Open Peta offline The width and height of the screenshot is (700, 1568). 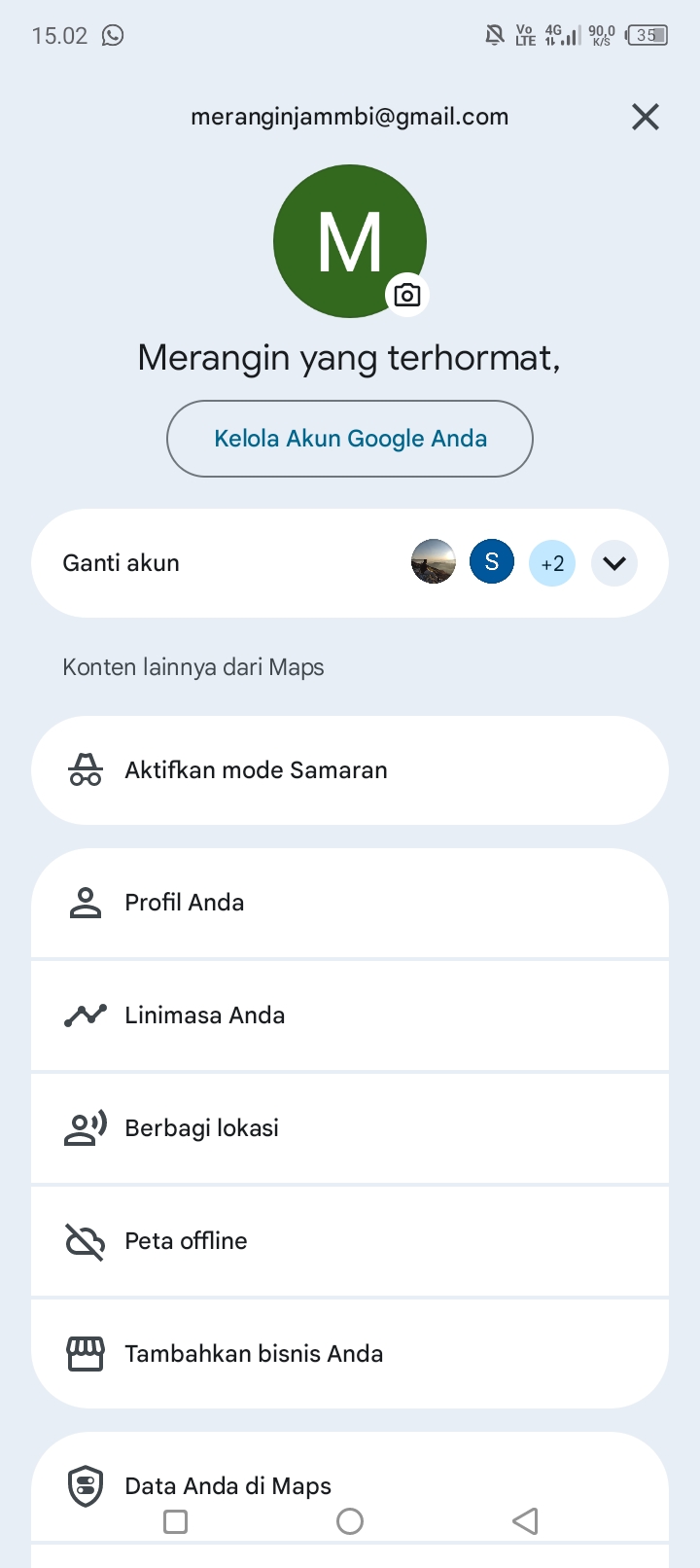click(350, 1241)
